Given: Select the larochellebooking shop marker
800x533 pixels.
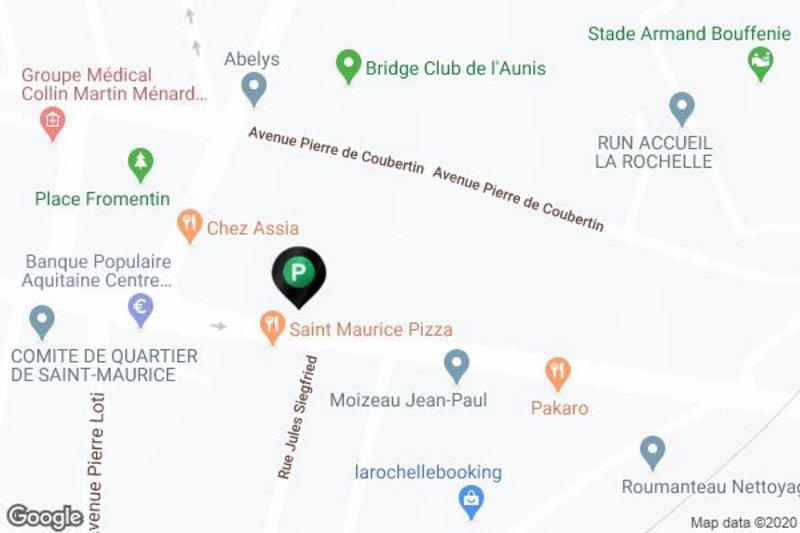Looking at the screenshot, I should [x=471, y=500].
